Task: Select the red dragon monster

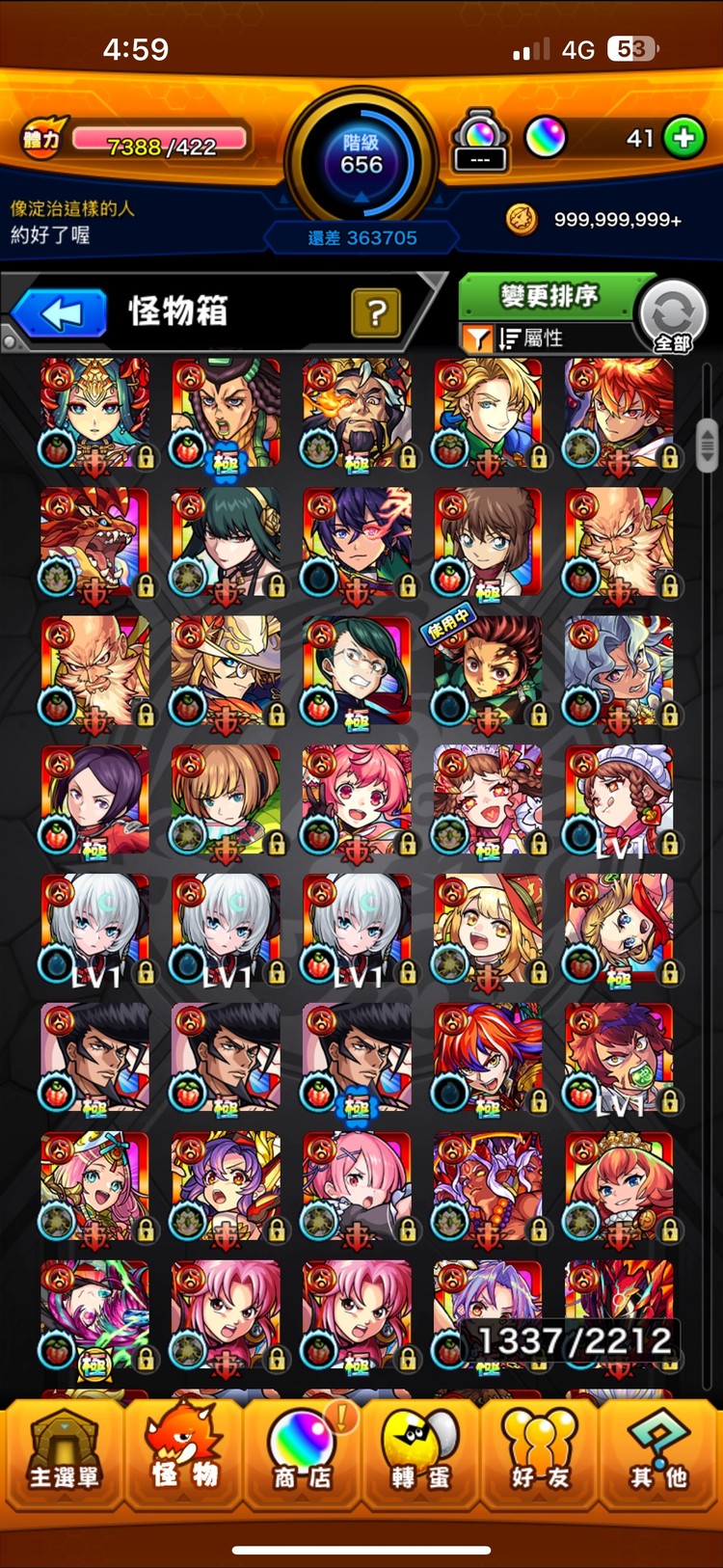Action: [x=94, y=542]
